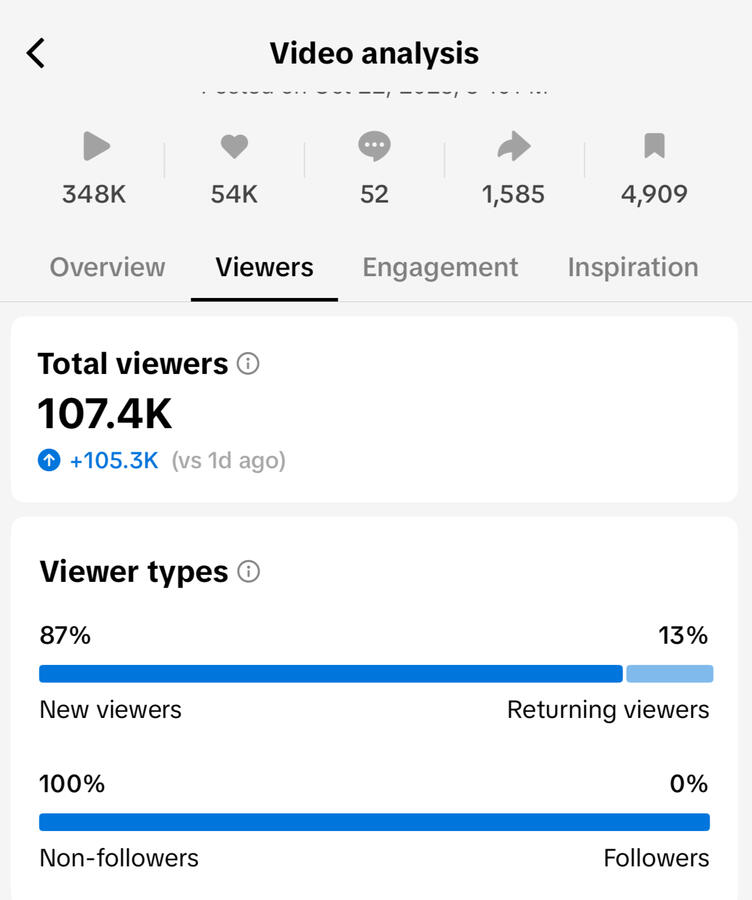752x900 pixels.
Task: Switch to the Overview tab
Action: (107, 267)
